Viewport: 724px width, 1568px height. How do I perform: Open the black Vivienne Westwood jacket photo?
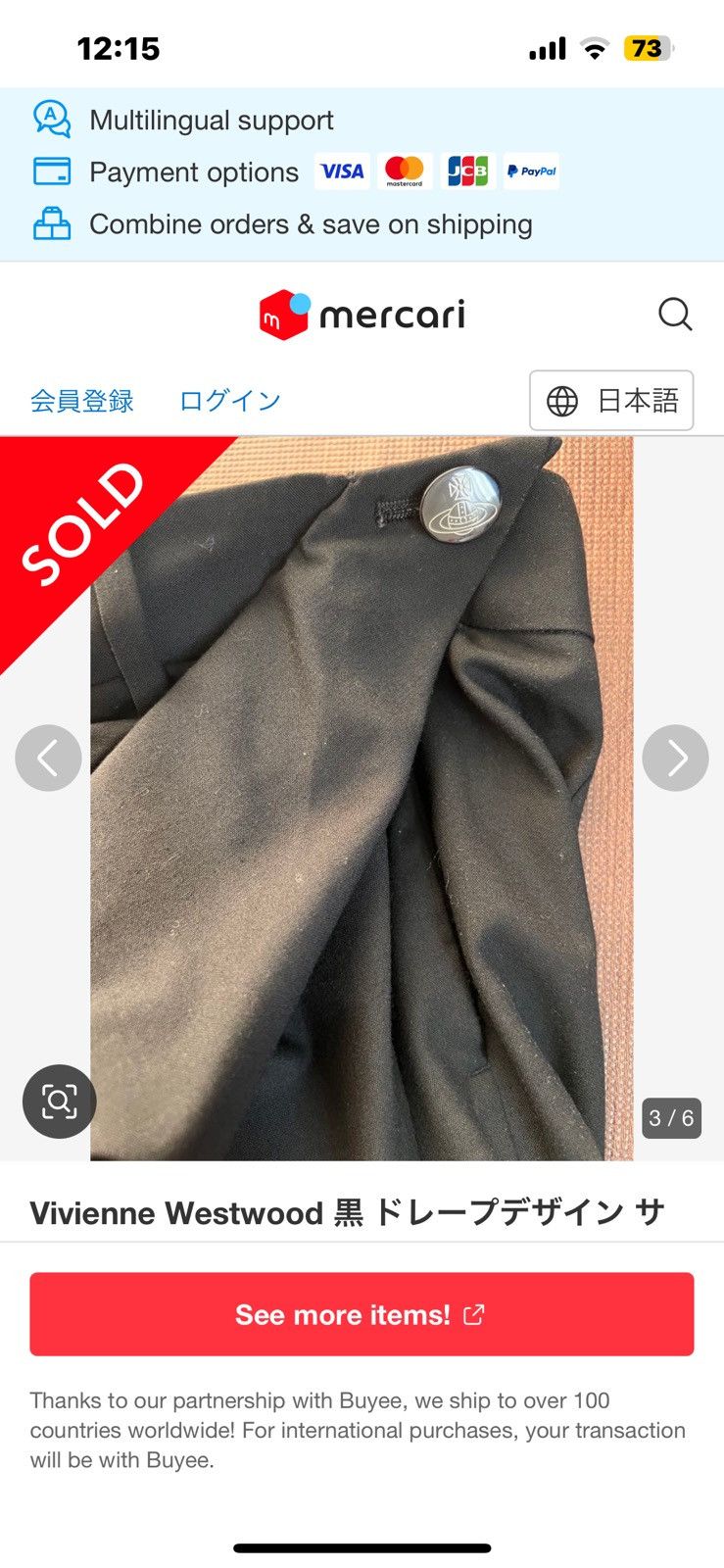coord(362,799)
